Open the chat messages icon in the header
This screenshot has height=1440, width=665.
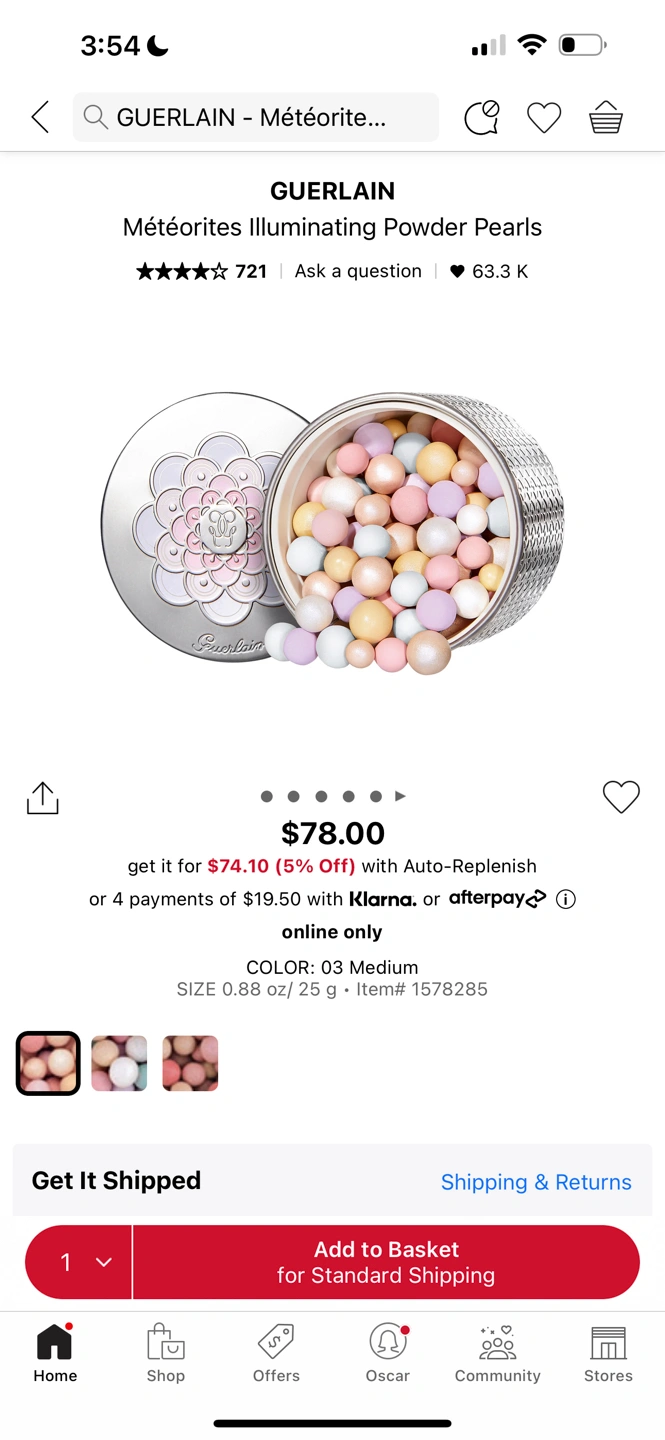coord(482,117)
